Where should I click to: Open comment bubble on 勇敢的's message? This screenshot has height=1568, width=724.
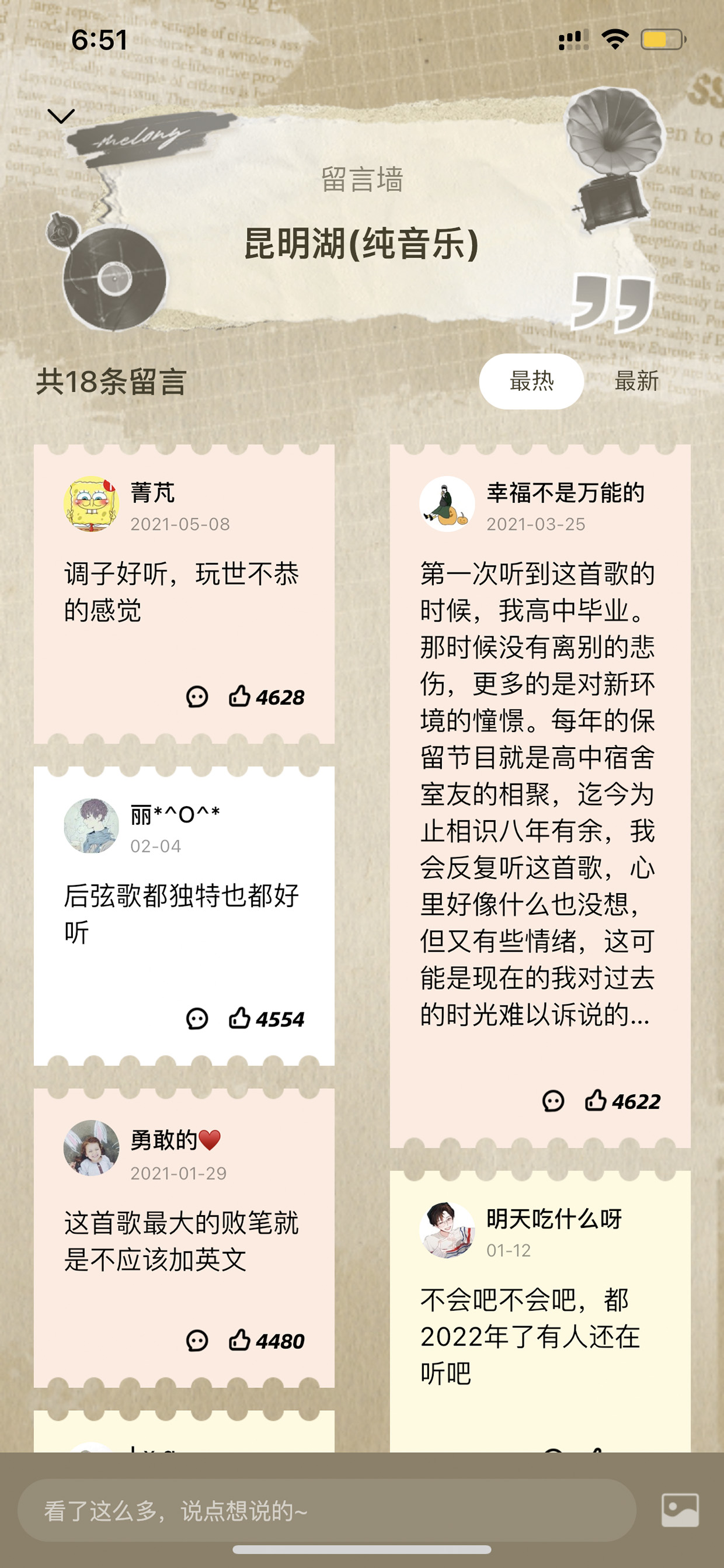pyautogui.click(x=197, y=1340)
